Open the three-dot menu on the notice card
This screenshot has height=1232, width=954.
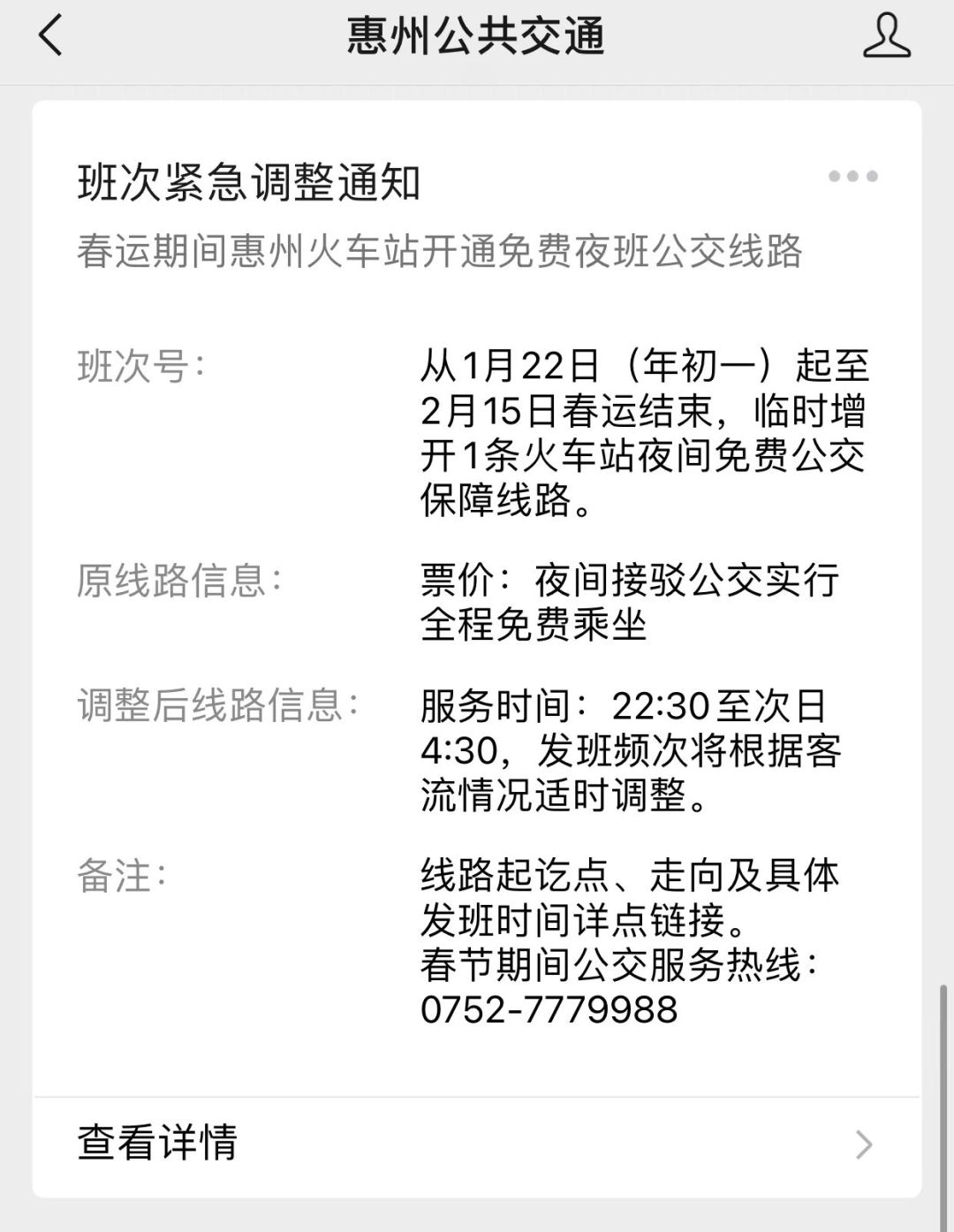coord(852,177)
